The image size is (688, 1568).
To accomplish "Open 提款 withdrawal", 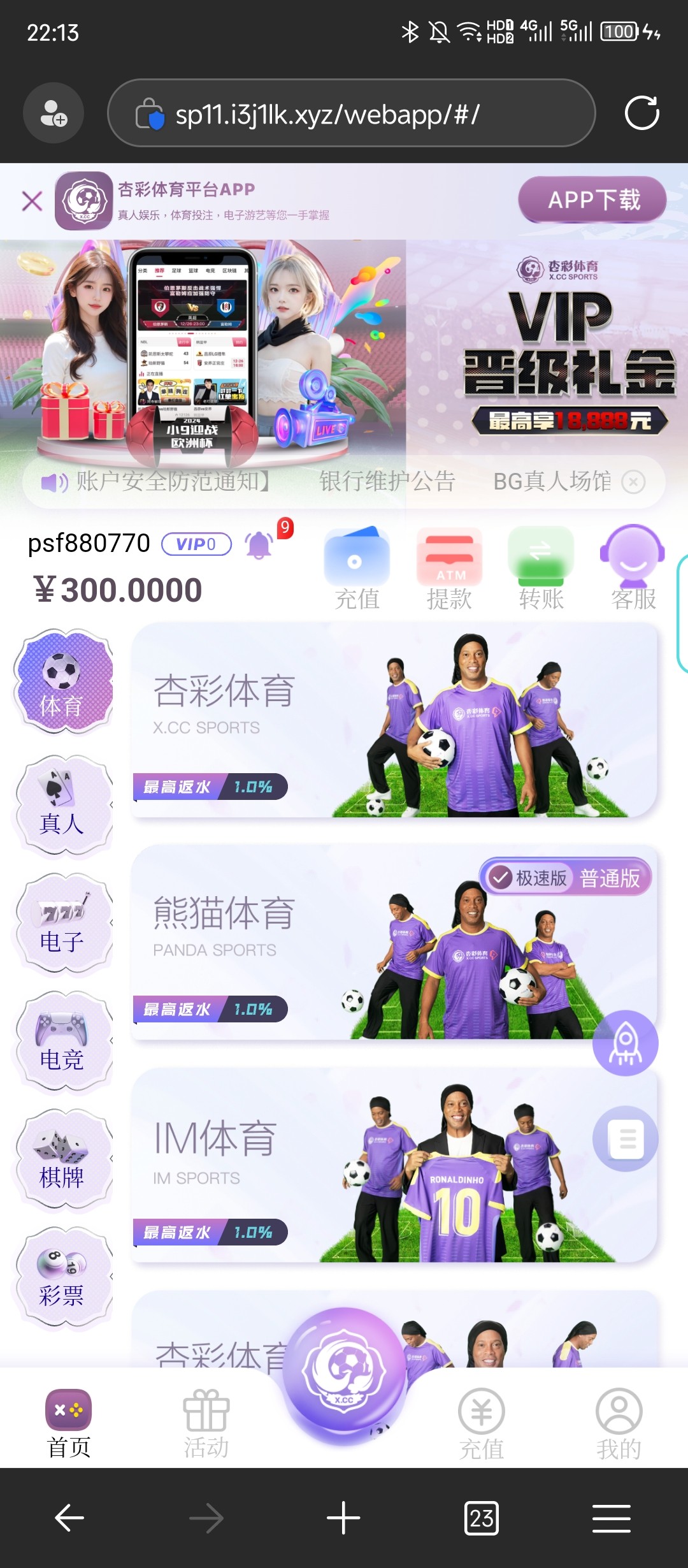I will [449, 568].
